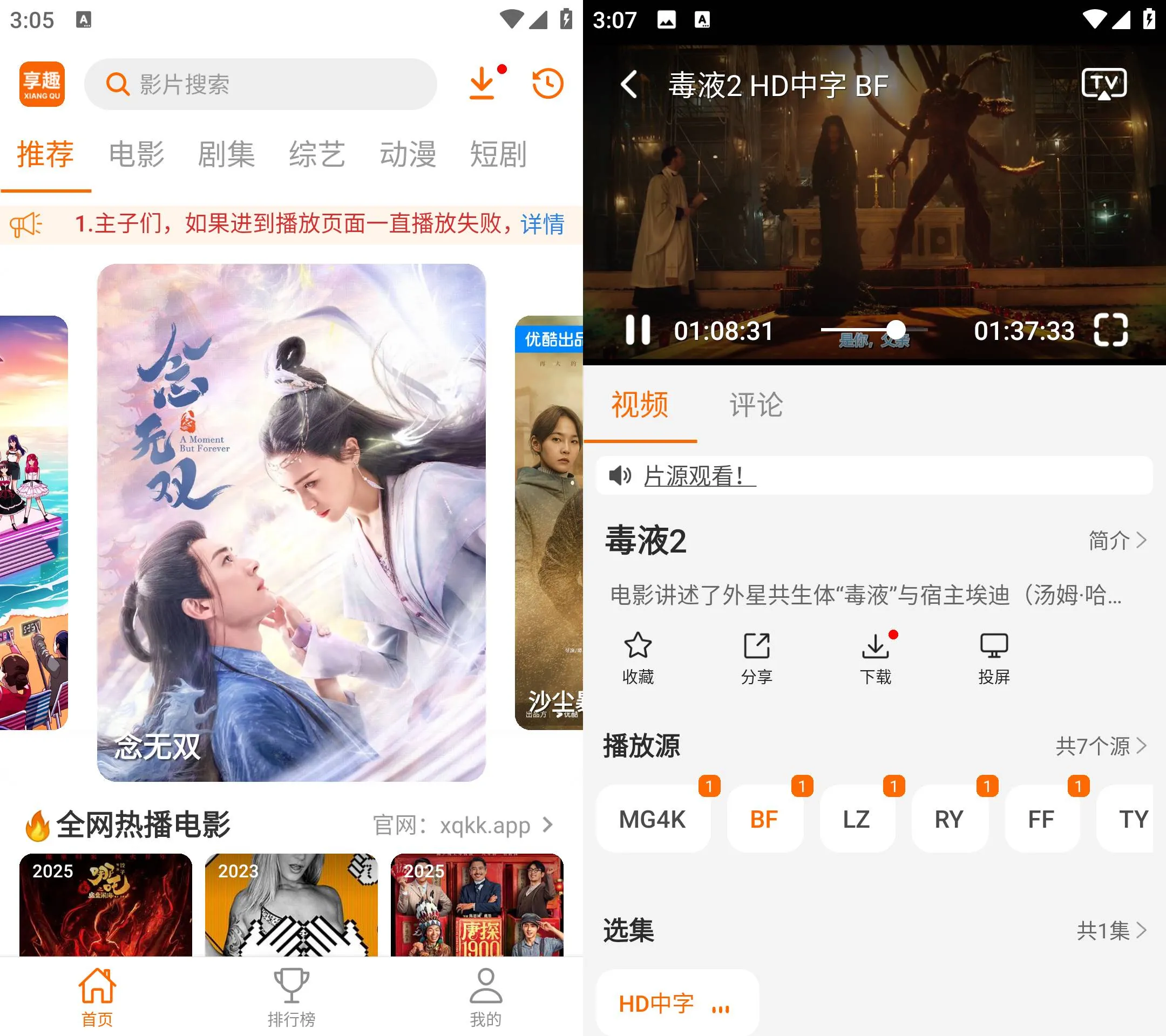Open the 念无双 poster card

tap(291, 522)
